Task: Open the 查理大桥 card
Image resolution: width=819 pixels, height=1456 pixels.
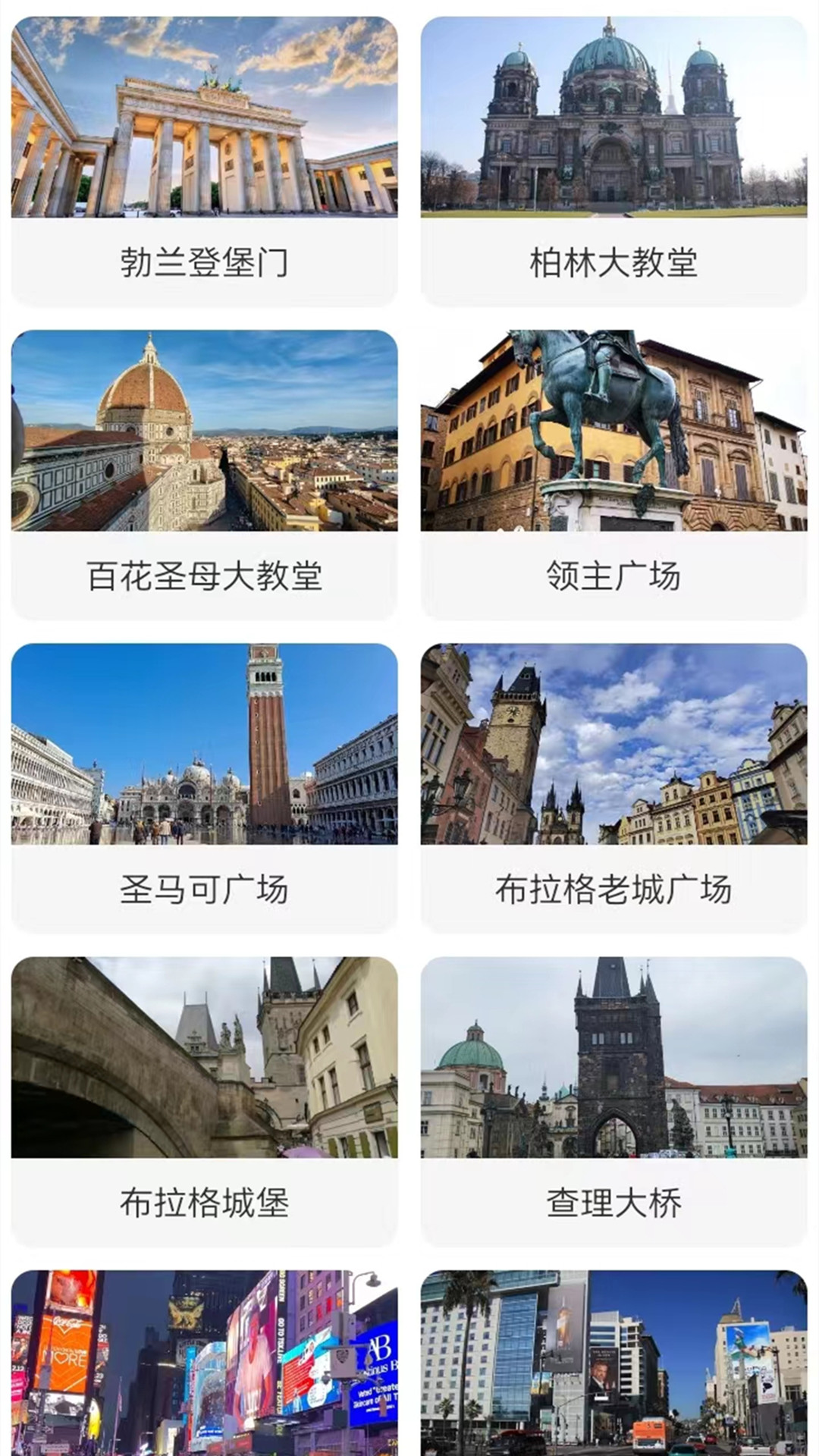Action: pos(613,1101)
